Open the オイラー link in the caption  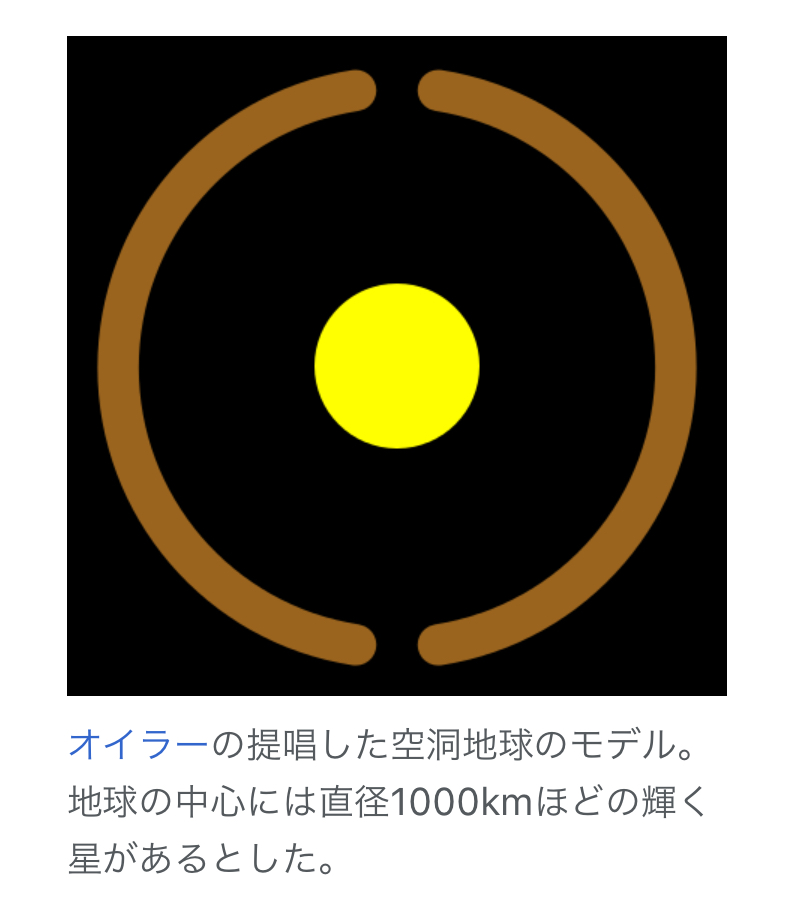139,745
